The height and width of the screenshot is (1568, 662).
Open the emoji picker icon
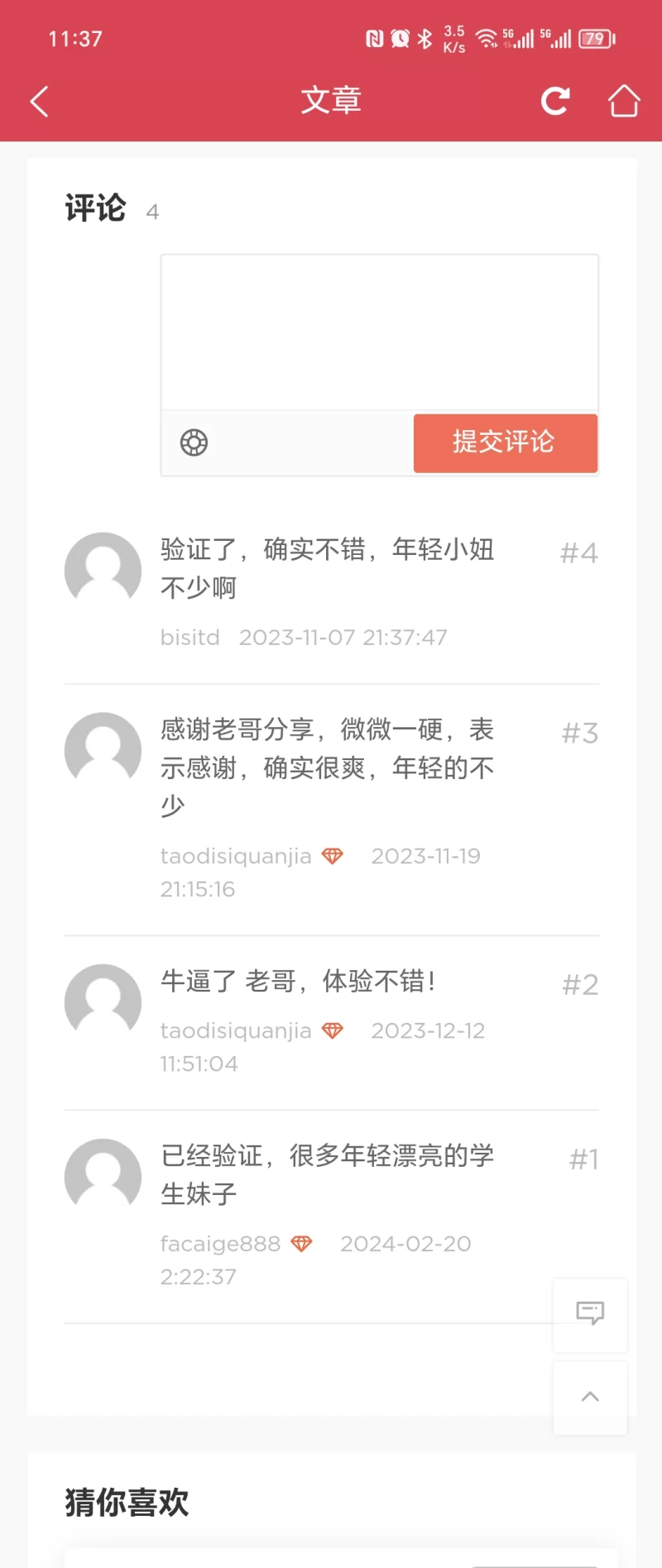click(x=194, y=443)
